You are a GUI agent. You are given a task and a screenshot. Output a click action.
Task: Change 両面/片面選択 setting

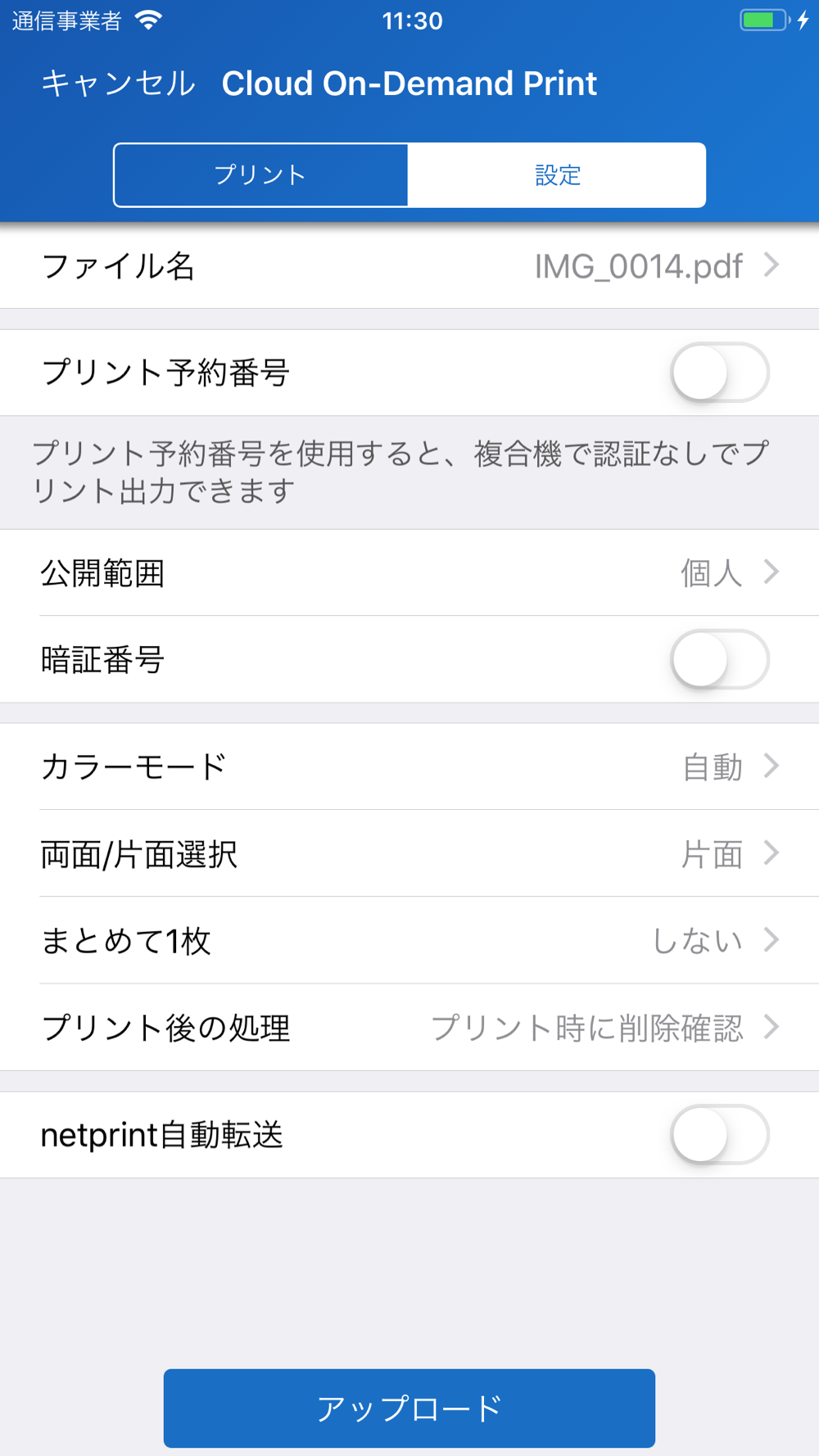coord(409,853)
